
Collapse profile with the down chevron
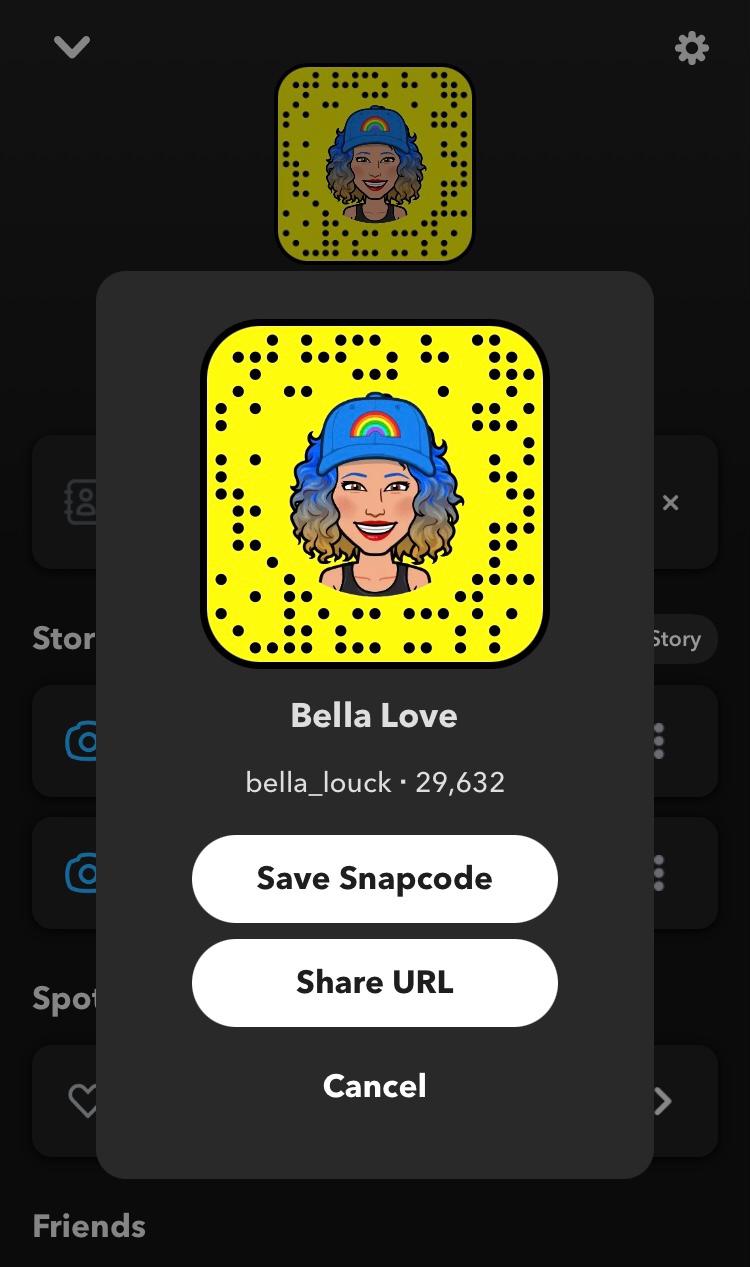[x=72, y=46]
